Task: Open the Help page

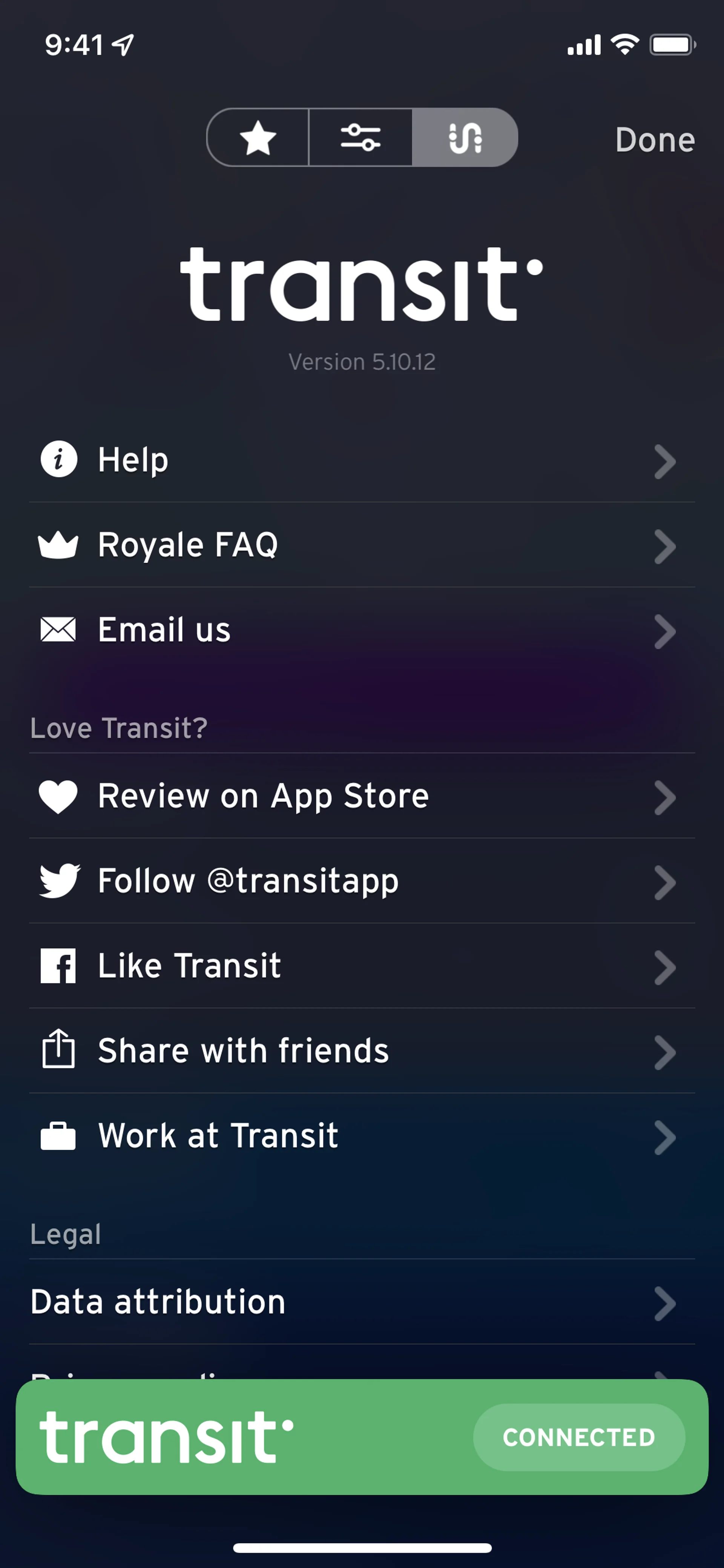Action: (x=361, y=460)
